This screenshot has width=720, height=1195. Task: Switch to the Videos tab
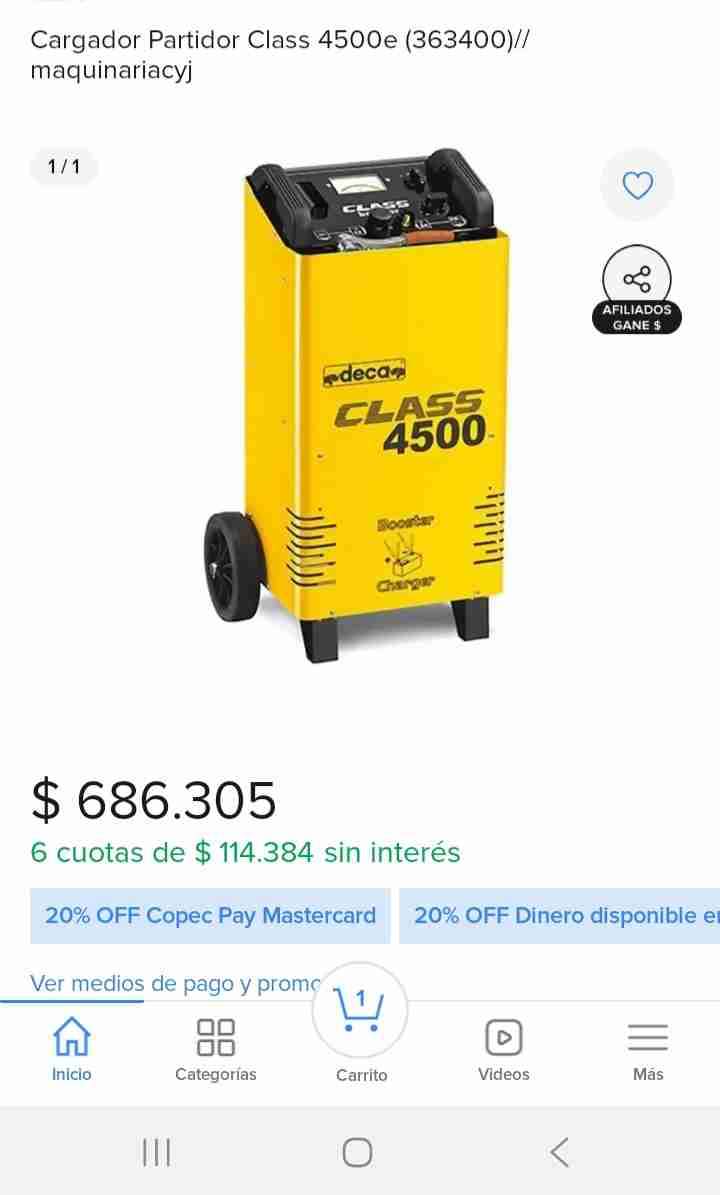[x=503, y=1049]
